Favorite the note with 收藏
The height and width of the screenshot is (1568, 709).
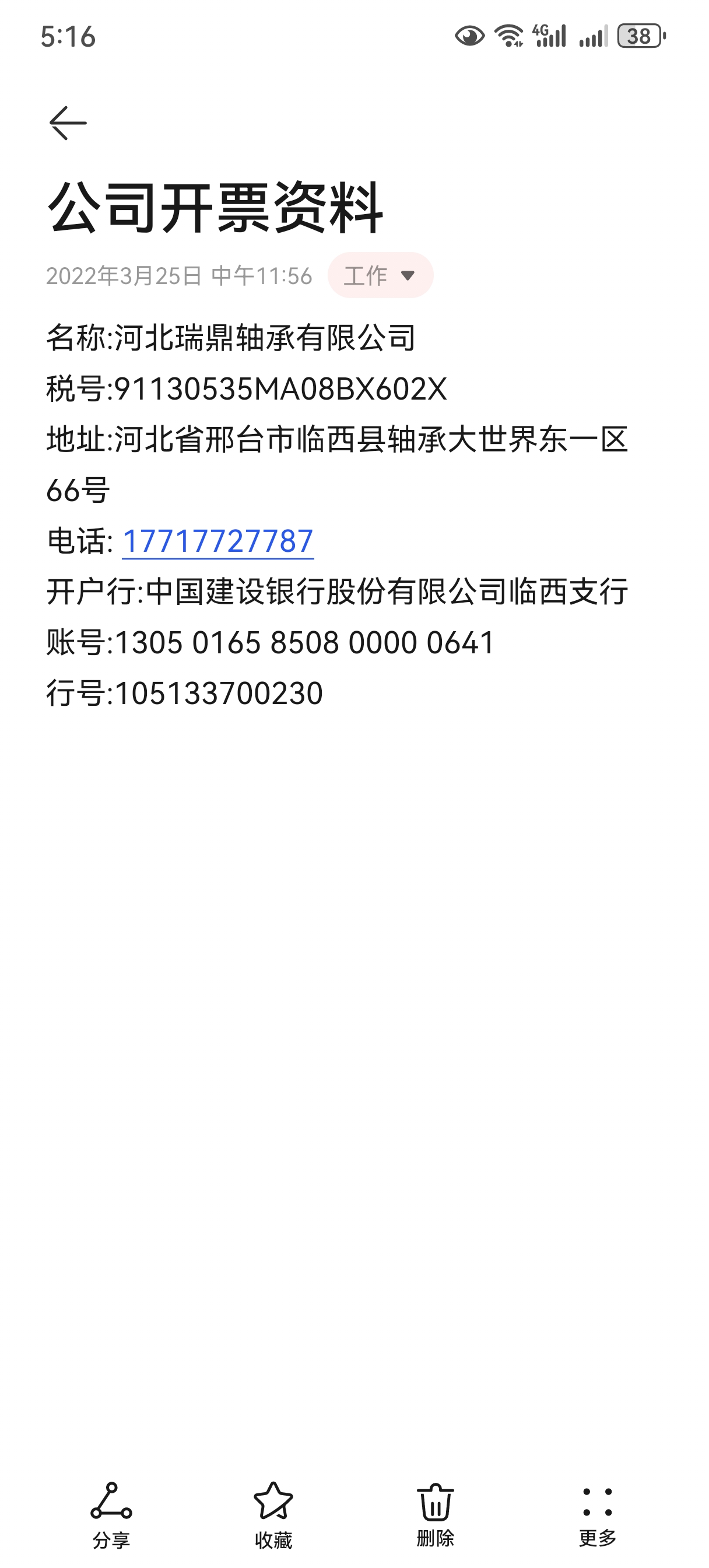[x=273, y=1514]
